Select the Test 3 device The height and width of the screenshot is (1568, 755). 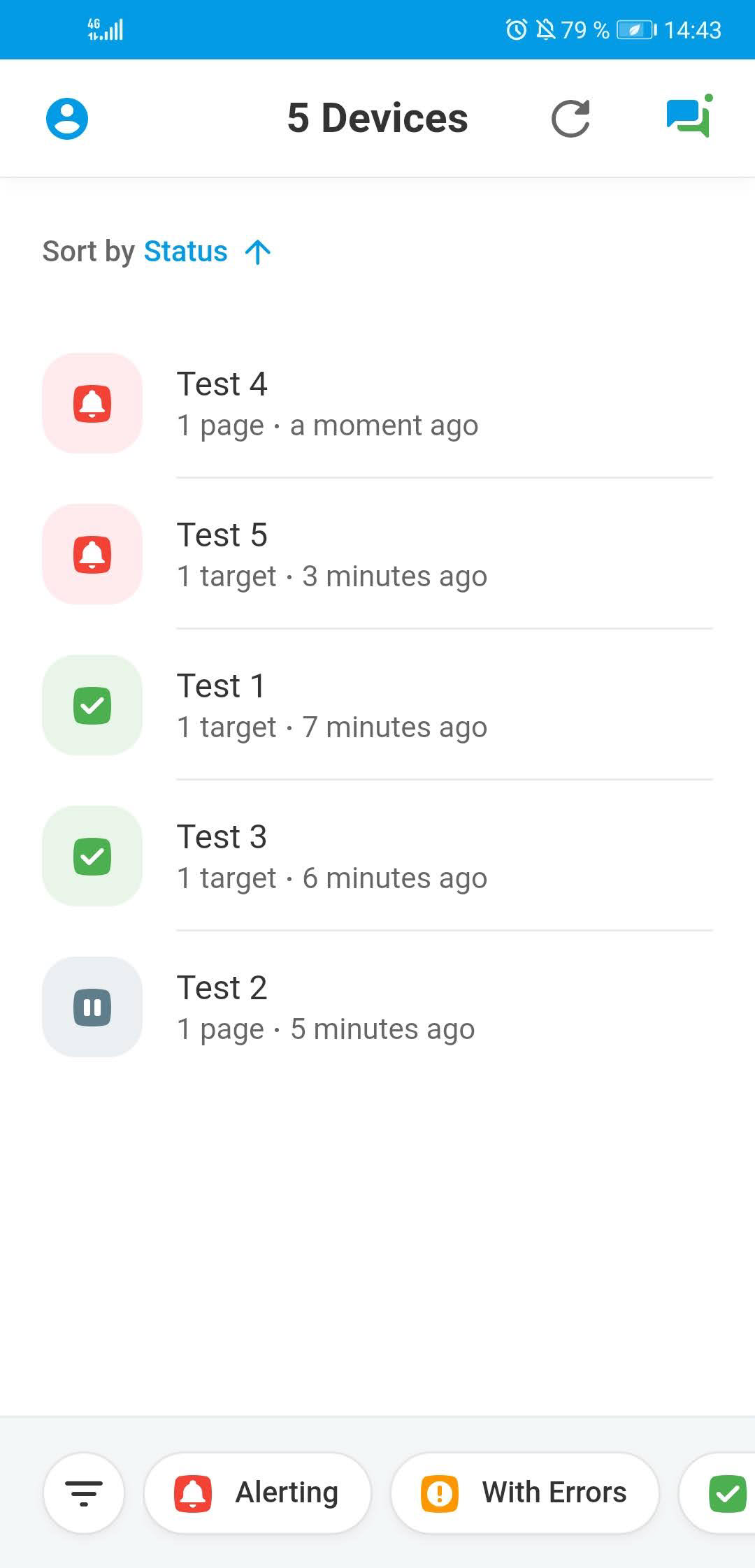pos(377,856)
